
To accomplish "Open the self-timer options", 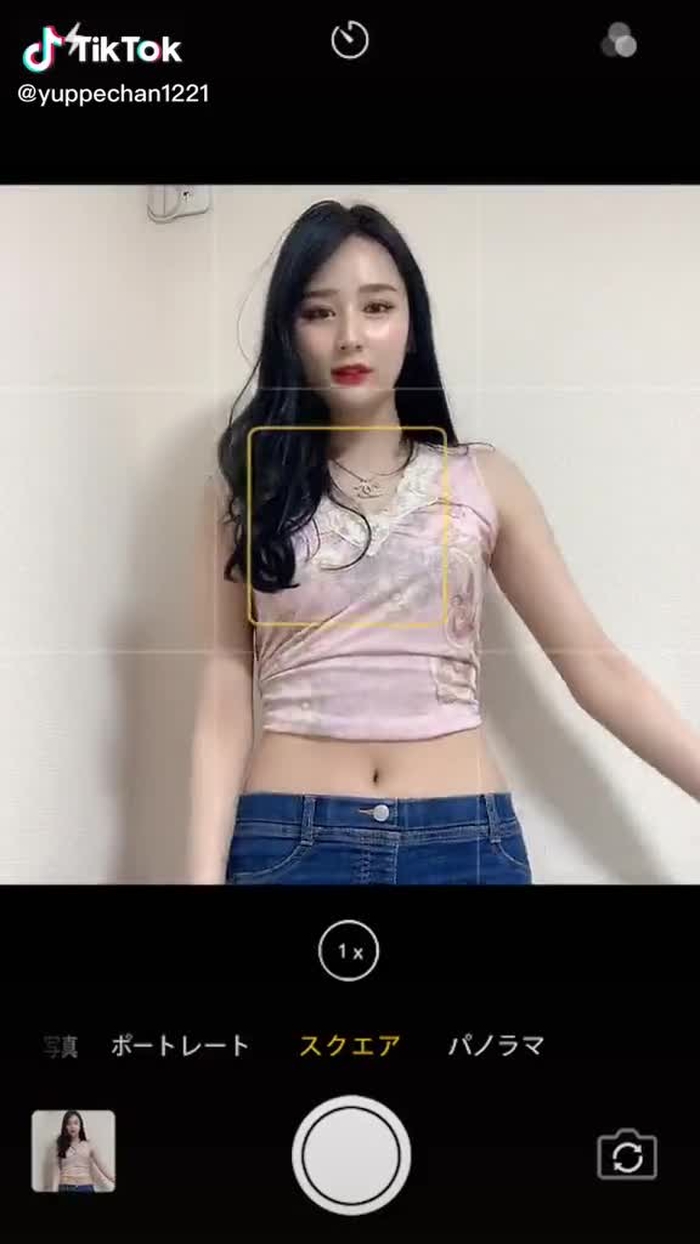I will point(350,41).
